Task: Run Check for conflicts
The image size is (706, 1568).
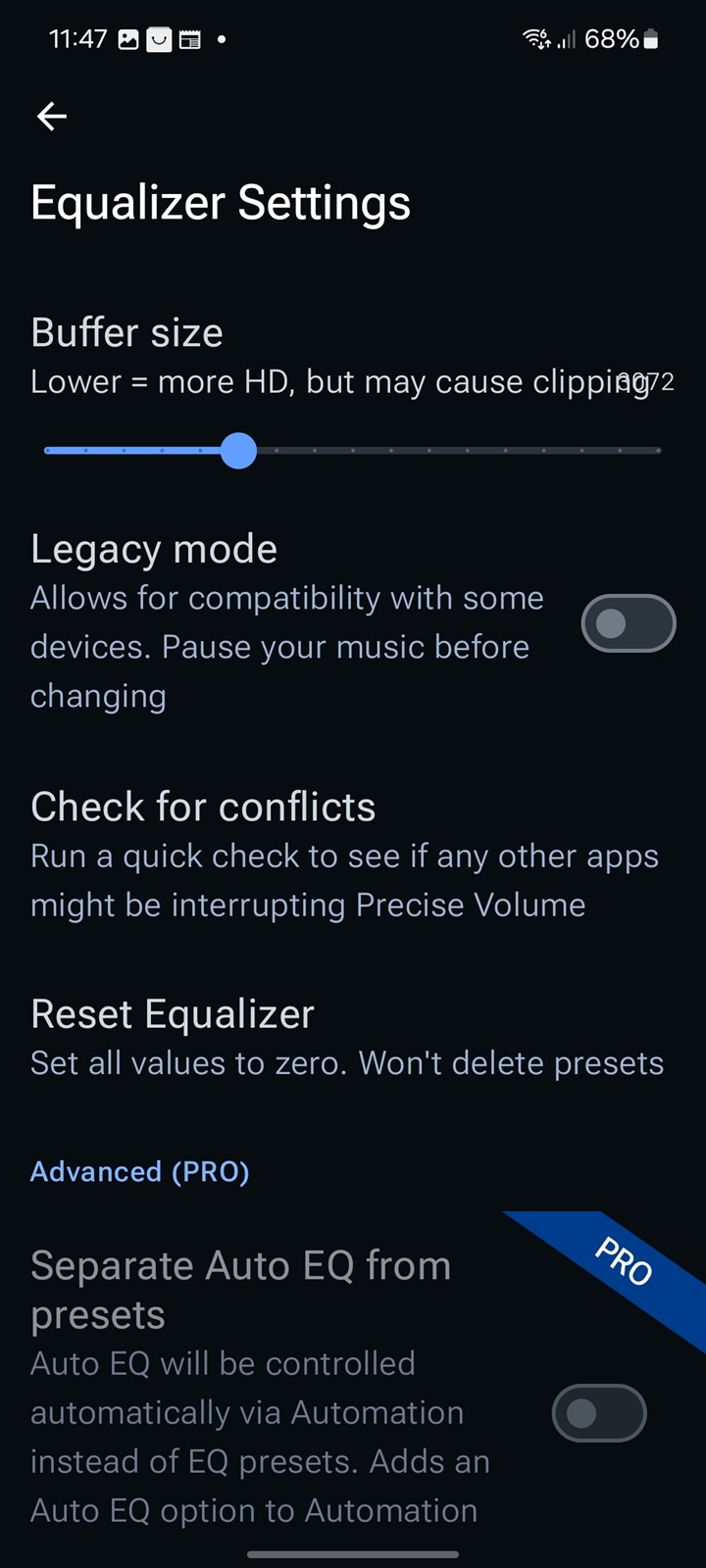Action: click(x=343, y=855)
